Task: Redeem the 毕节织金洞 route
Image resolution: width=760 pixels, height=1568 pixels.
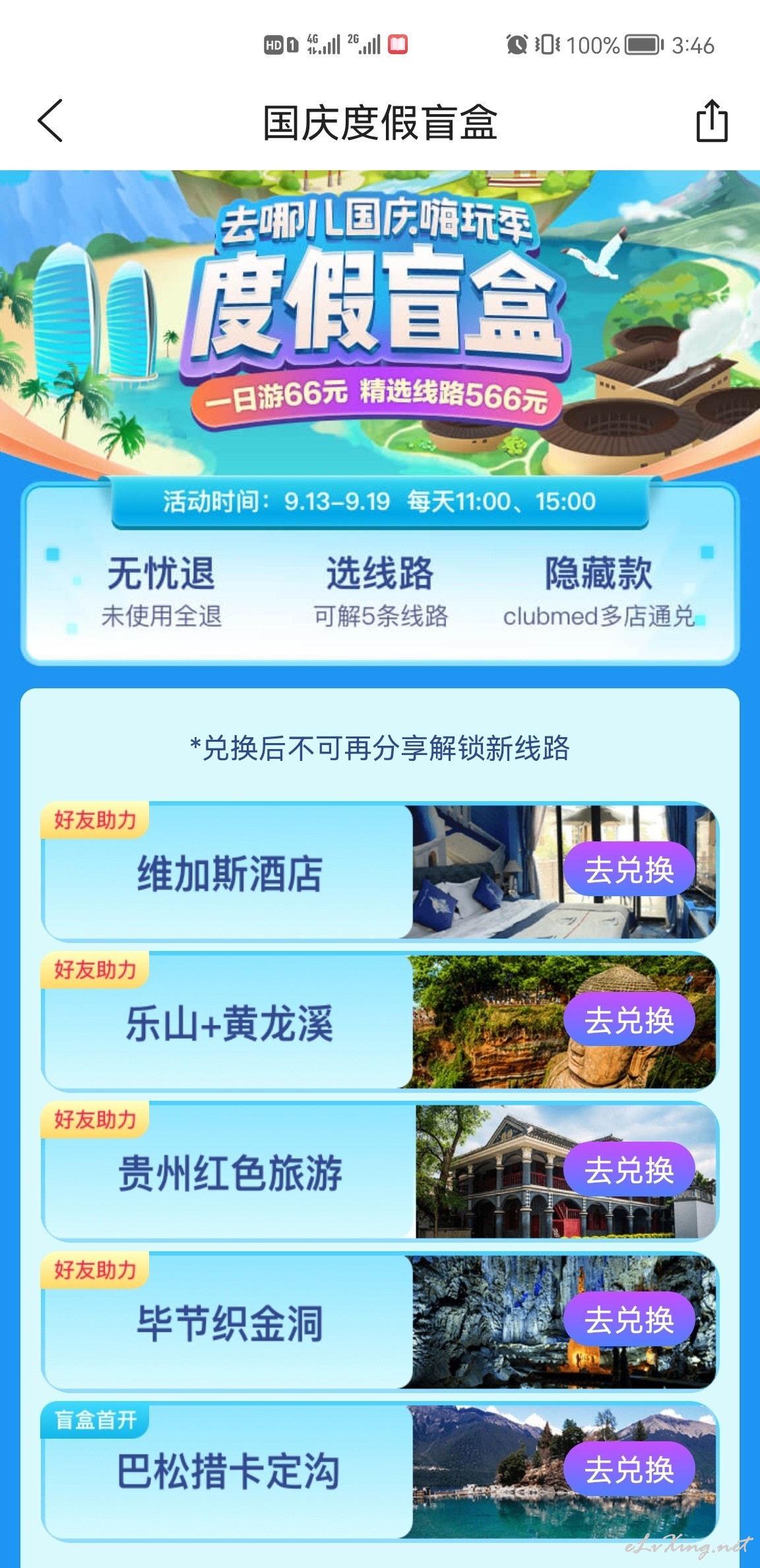Action: 629,1319
